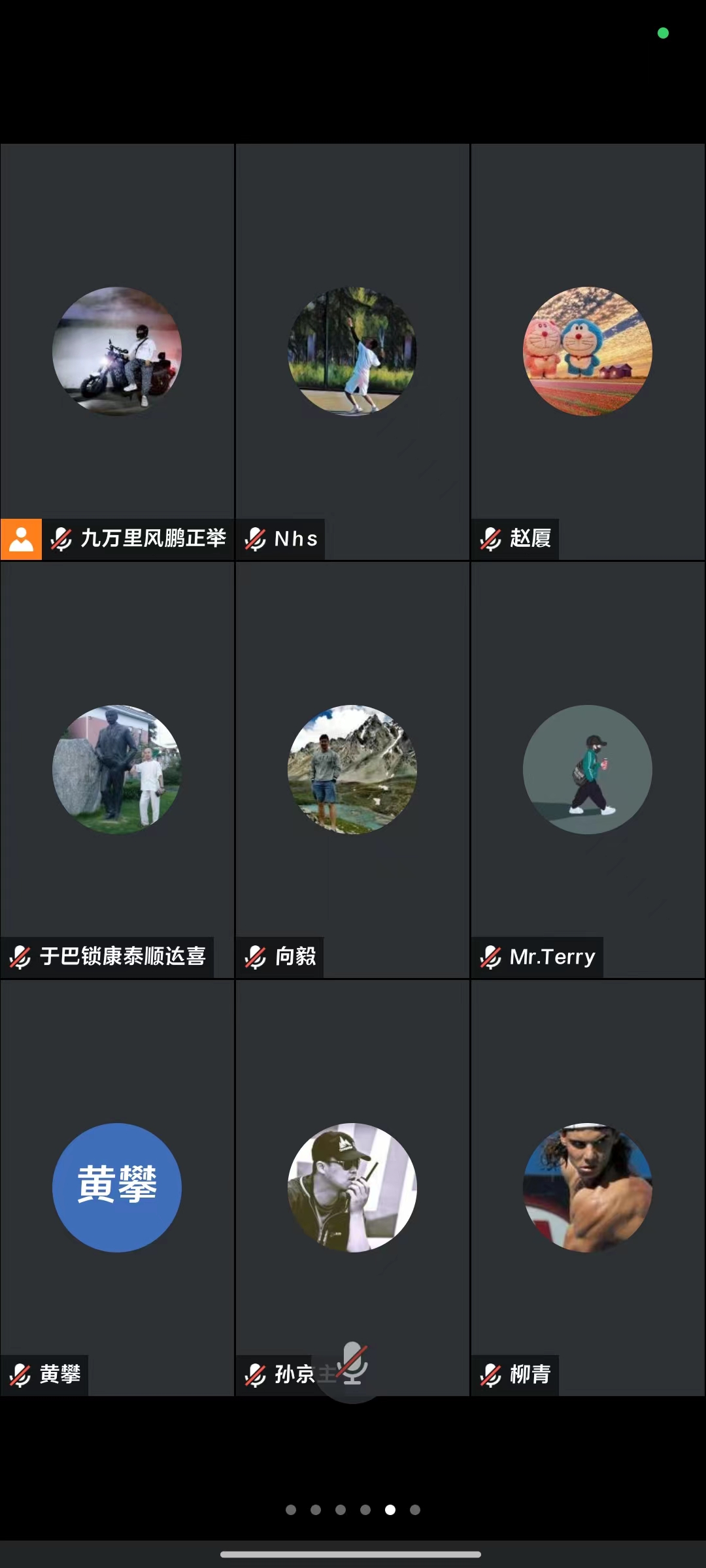This screenshot has height=1568, width=706.
Task: Open 九万里风鹏正举's participant tile
Action: [x=117, y=351]
